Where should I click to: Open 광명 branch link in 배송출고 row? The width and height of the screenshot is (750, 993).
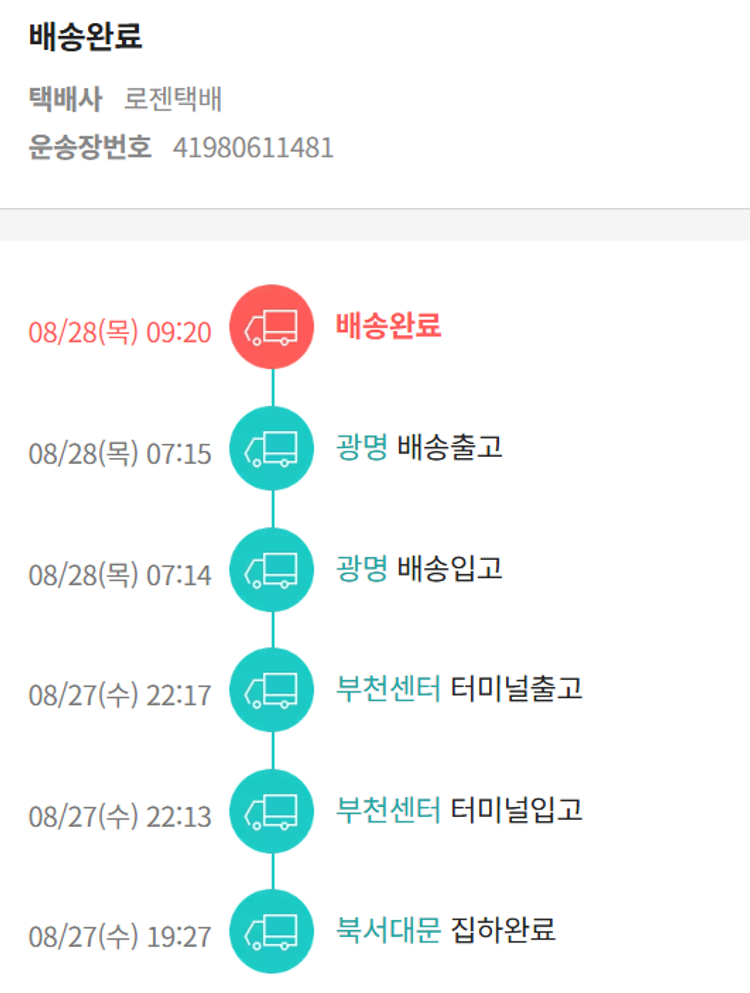[x=362, y=447]
